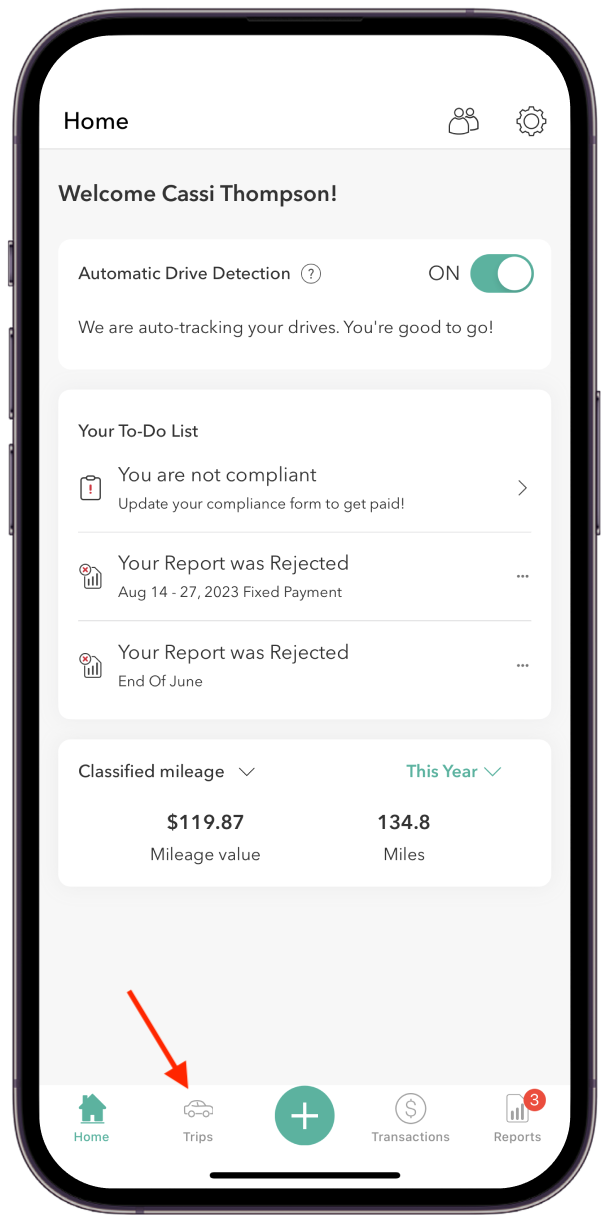Open the team members icon
Viewport: 608px width, 1225px height.
(x=463, y=121)
